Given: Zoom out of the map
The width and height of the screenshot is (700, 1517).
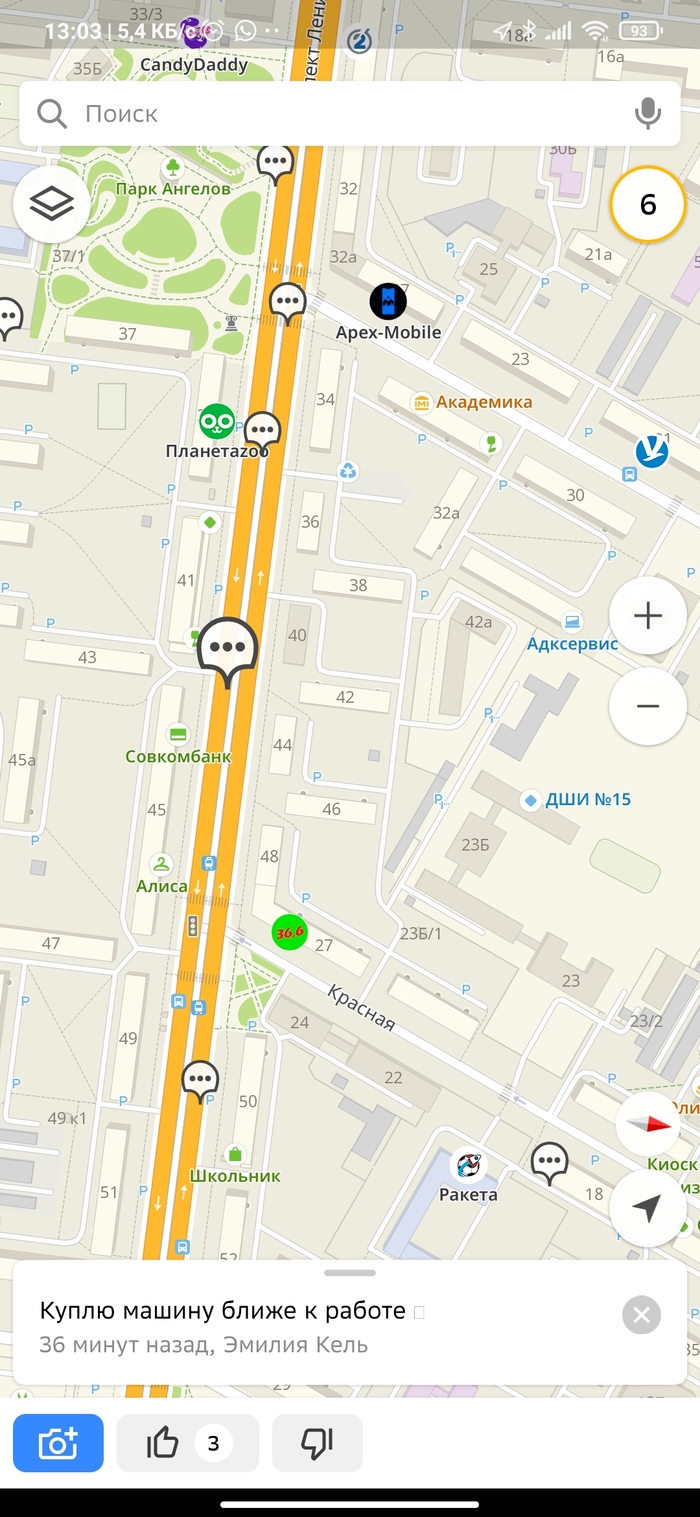Looking at the screenshot, I should (x=648, y=706).
